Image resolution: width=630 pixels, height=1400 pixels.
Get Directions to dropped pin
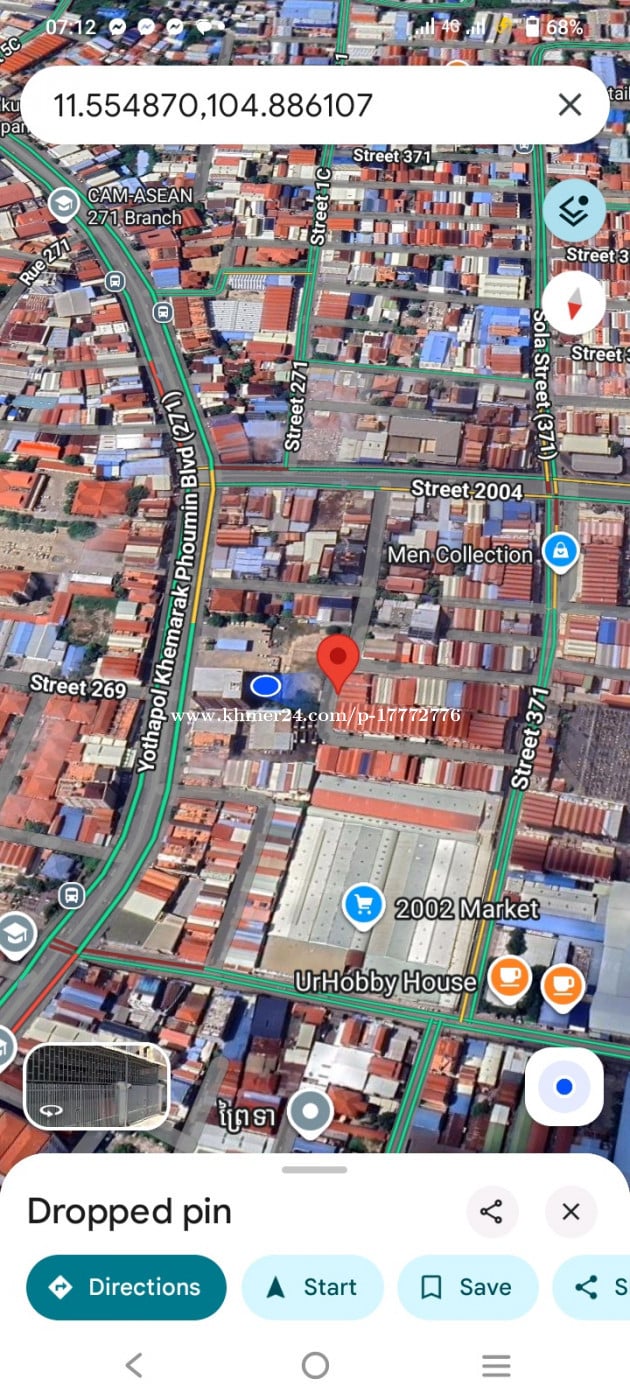coord(126,1287)
